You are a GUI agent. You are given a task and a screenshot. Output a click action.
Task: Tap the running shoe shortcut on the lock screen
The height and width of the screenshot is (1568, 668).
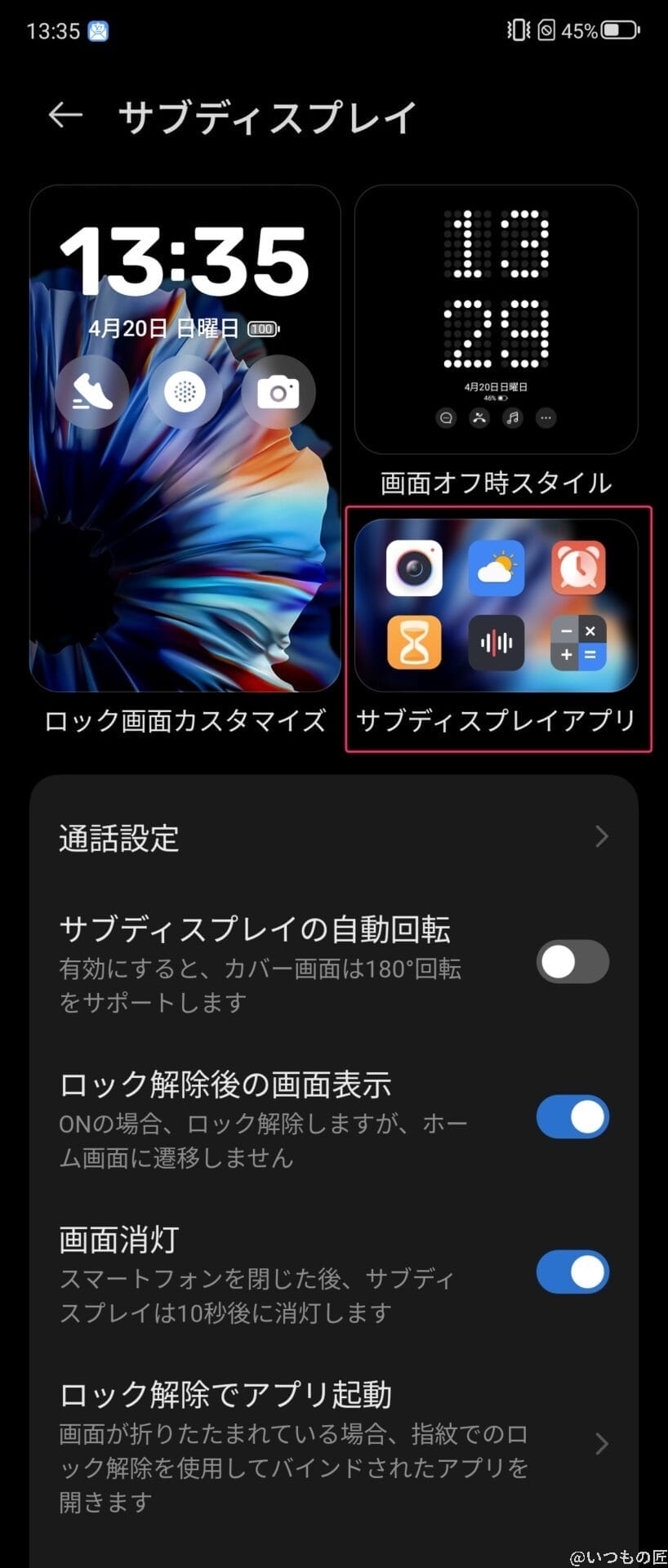click(92, 392)
